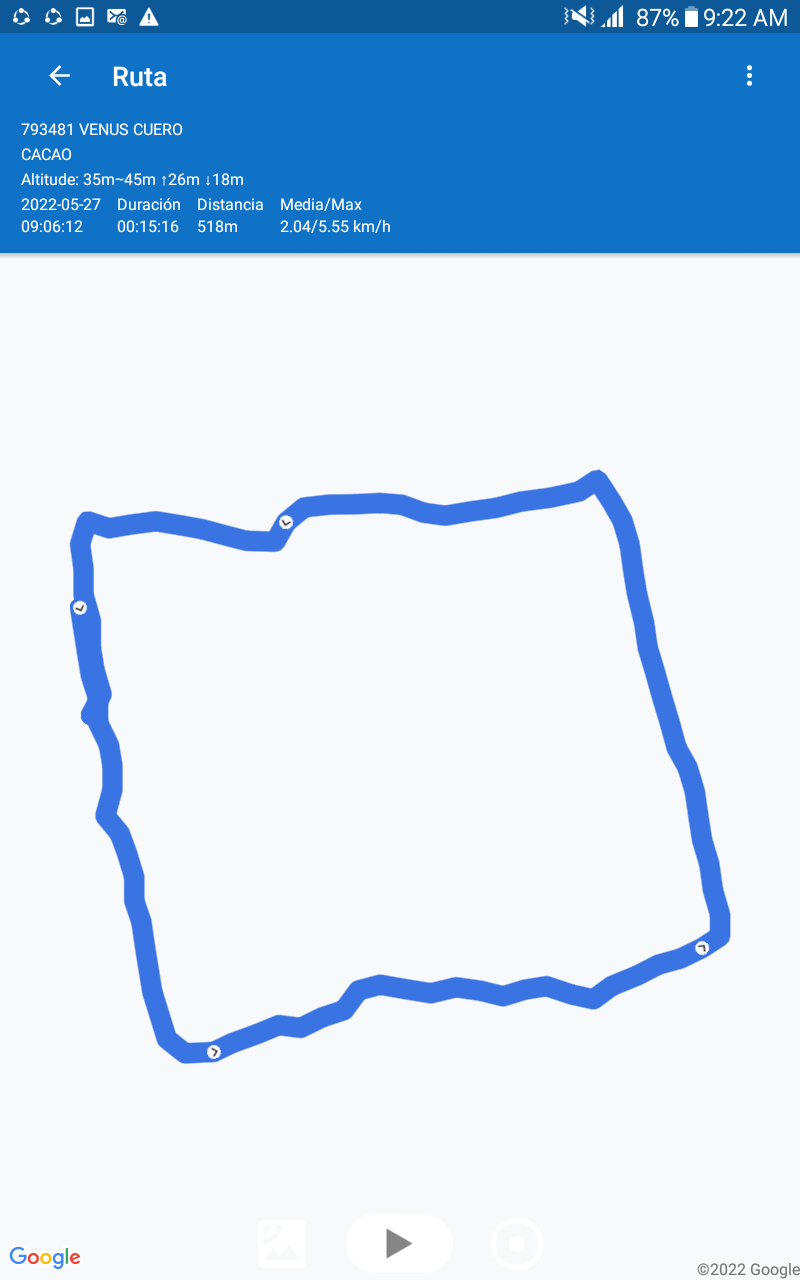This screenshot has height=1280, width=800.
Task: Play the route animation
Action: point(399,1243)
